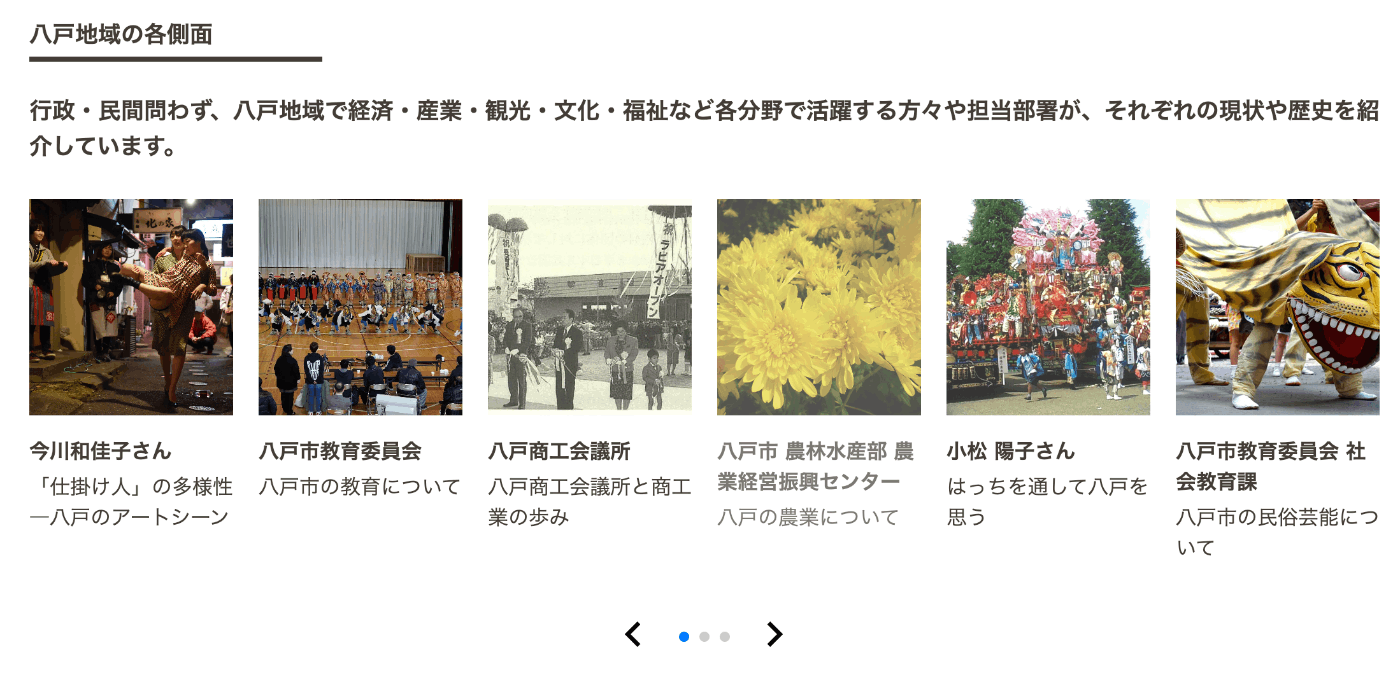Open the 社会教育課 folk arts card
The width and height of the screenshot is (1400, 673).
[x=1277, y=307]
